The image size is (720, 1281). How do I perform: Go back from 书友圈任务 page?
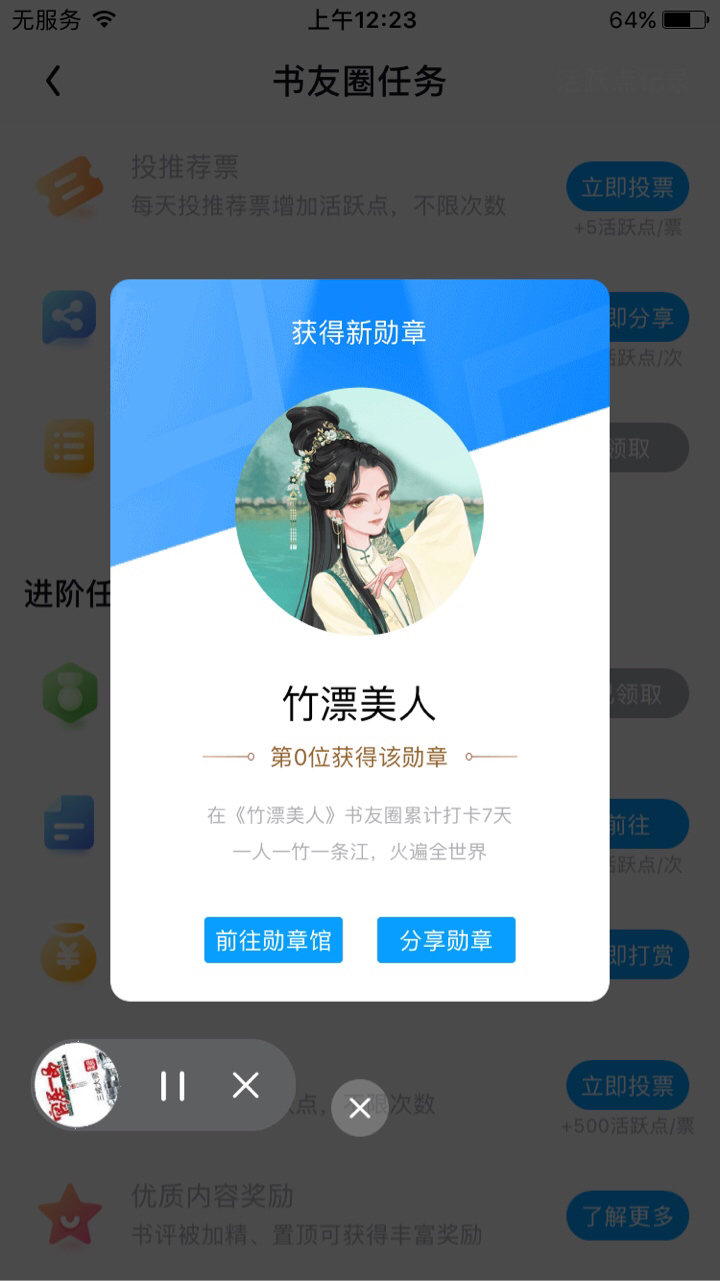[54, 81]
